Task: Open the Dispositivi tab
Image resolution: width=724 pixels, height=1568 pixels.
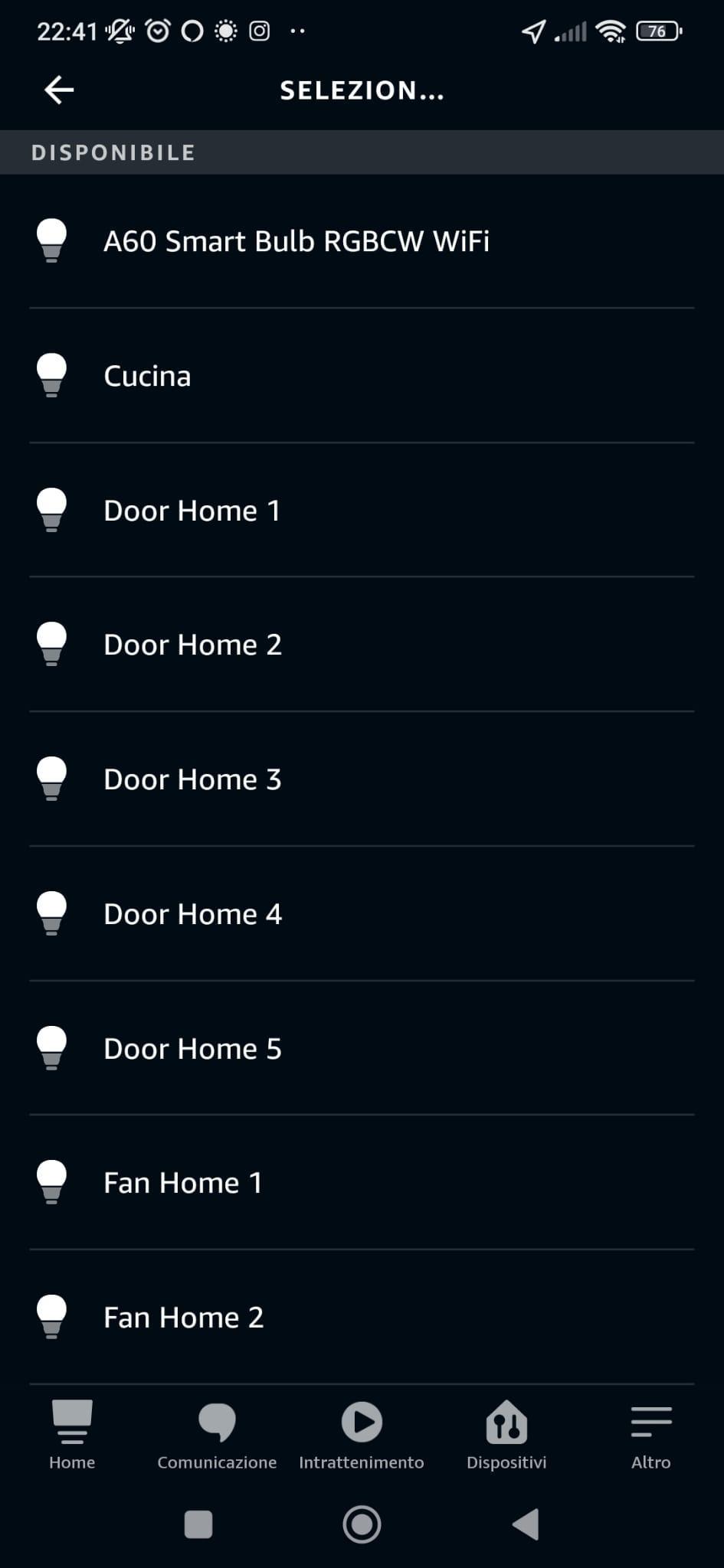Action: 506,1435
